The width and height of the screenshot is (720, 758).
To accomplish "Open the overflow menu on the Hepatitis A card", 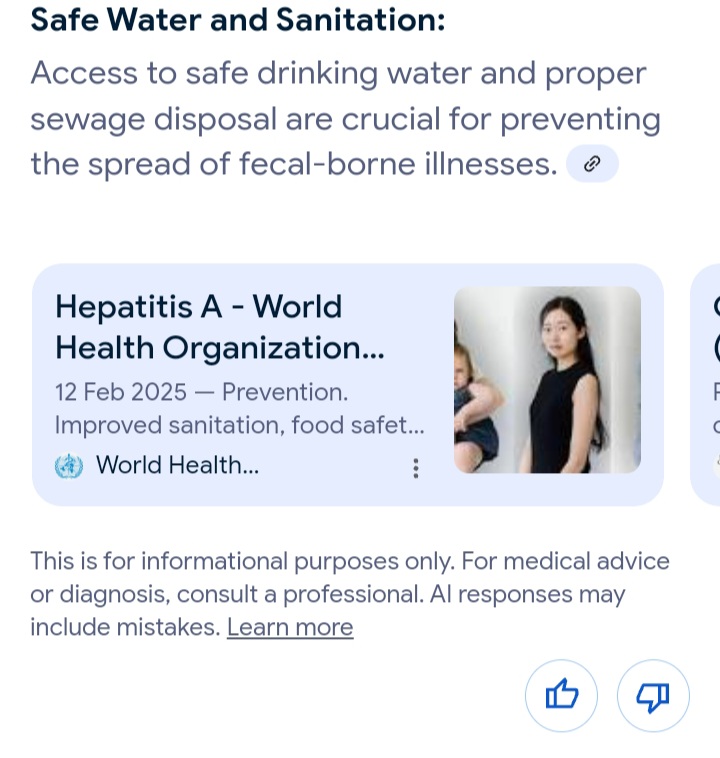I will click(x=416, y=468).
